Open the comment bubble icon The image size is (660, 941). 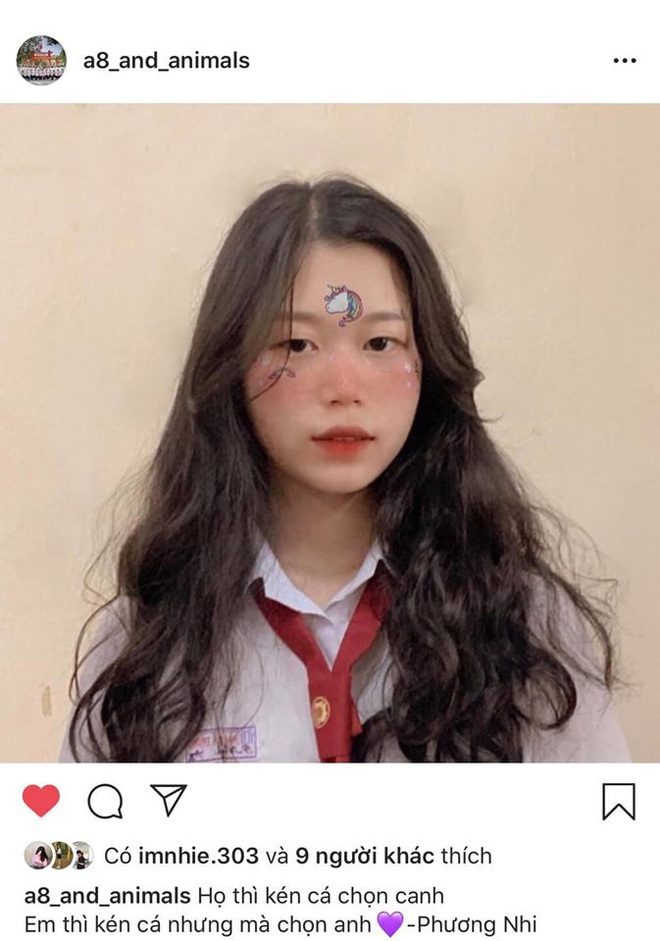click(105, 801)
